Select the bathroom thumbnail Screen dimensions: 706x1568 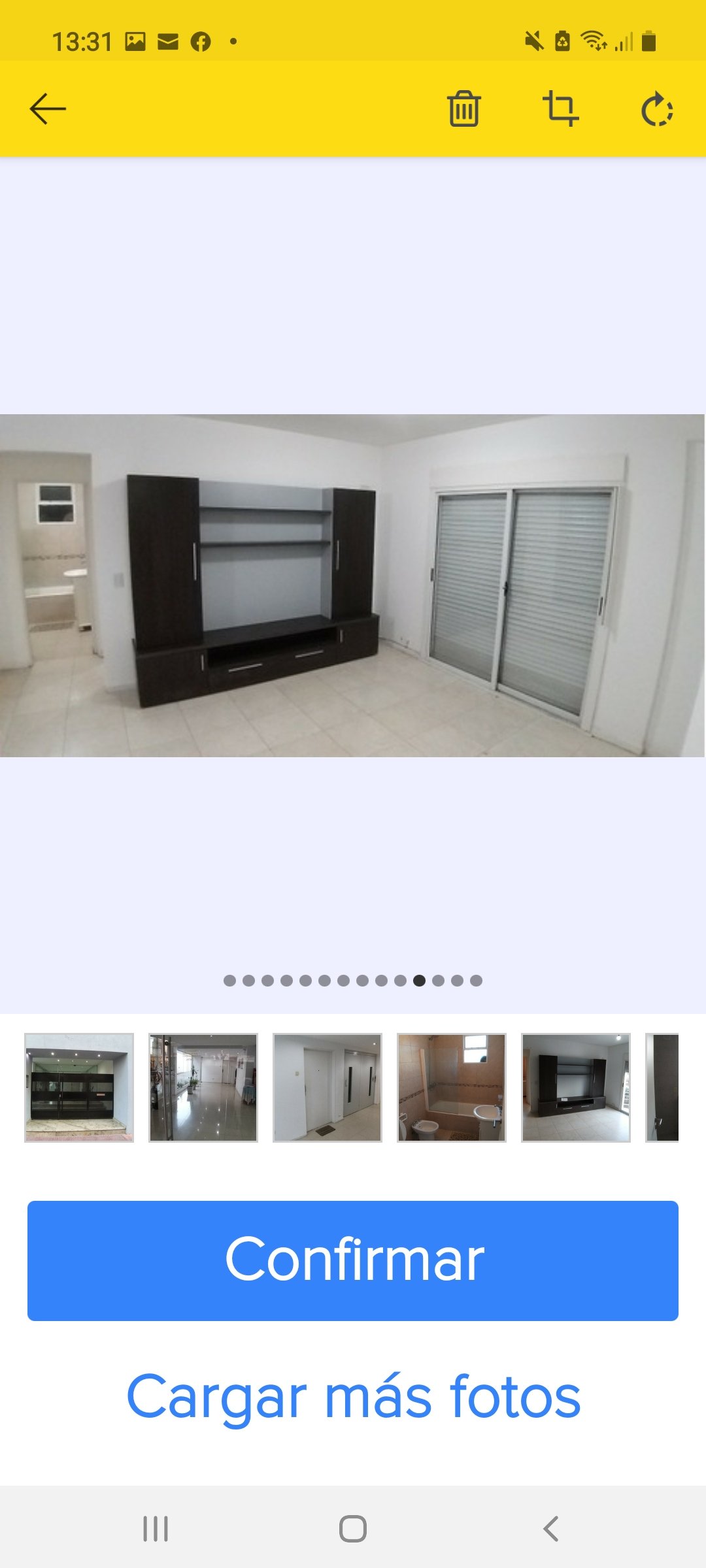pos(452,1088)
